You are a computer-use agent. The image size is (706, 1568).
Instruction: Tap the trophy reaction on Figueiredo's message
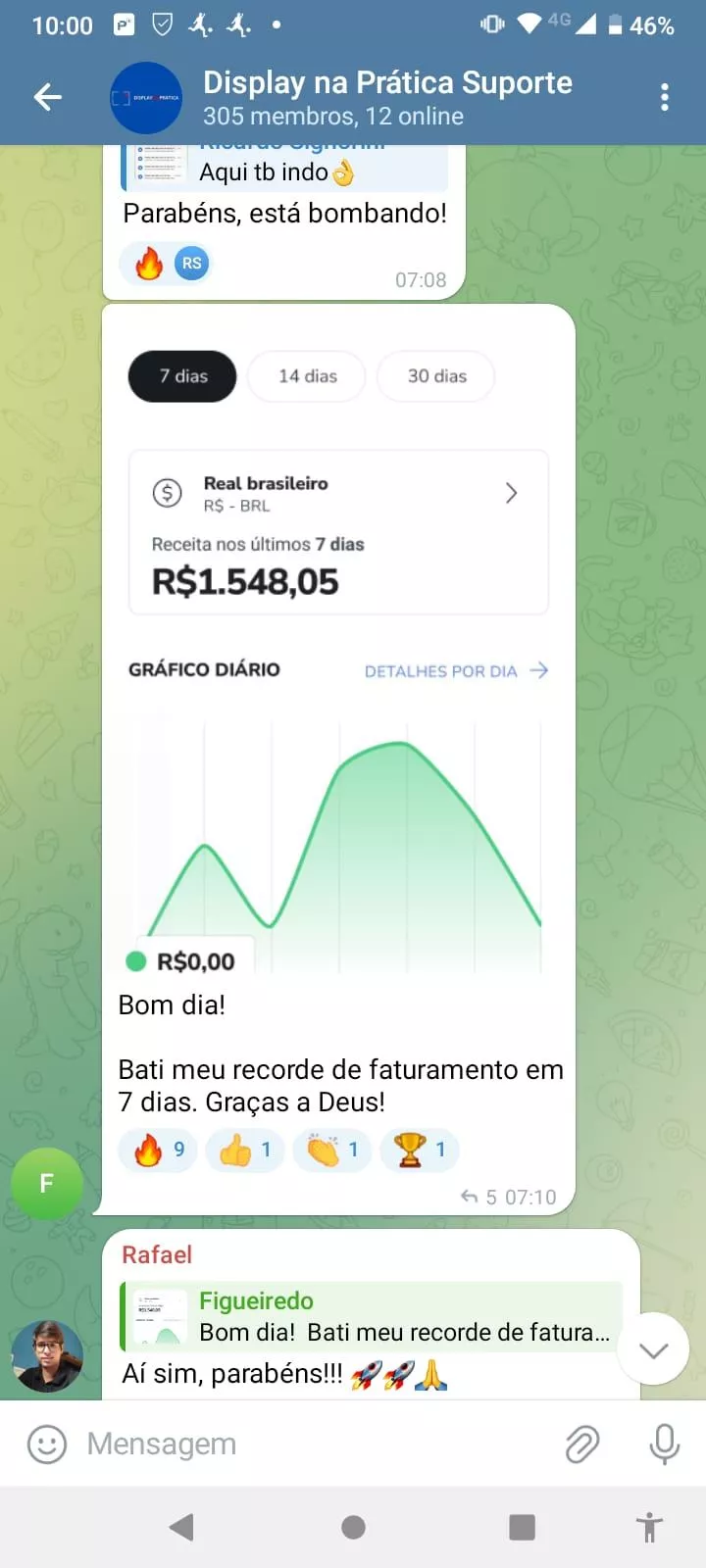(x=420, y=1150)
